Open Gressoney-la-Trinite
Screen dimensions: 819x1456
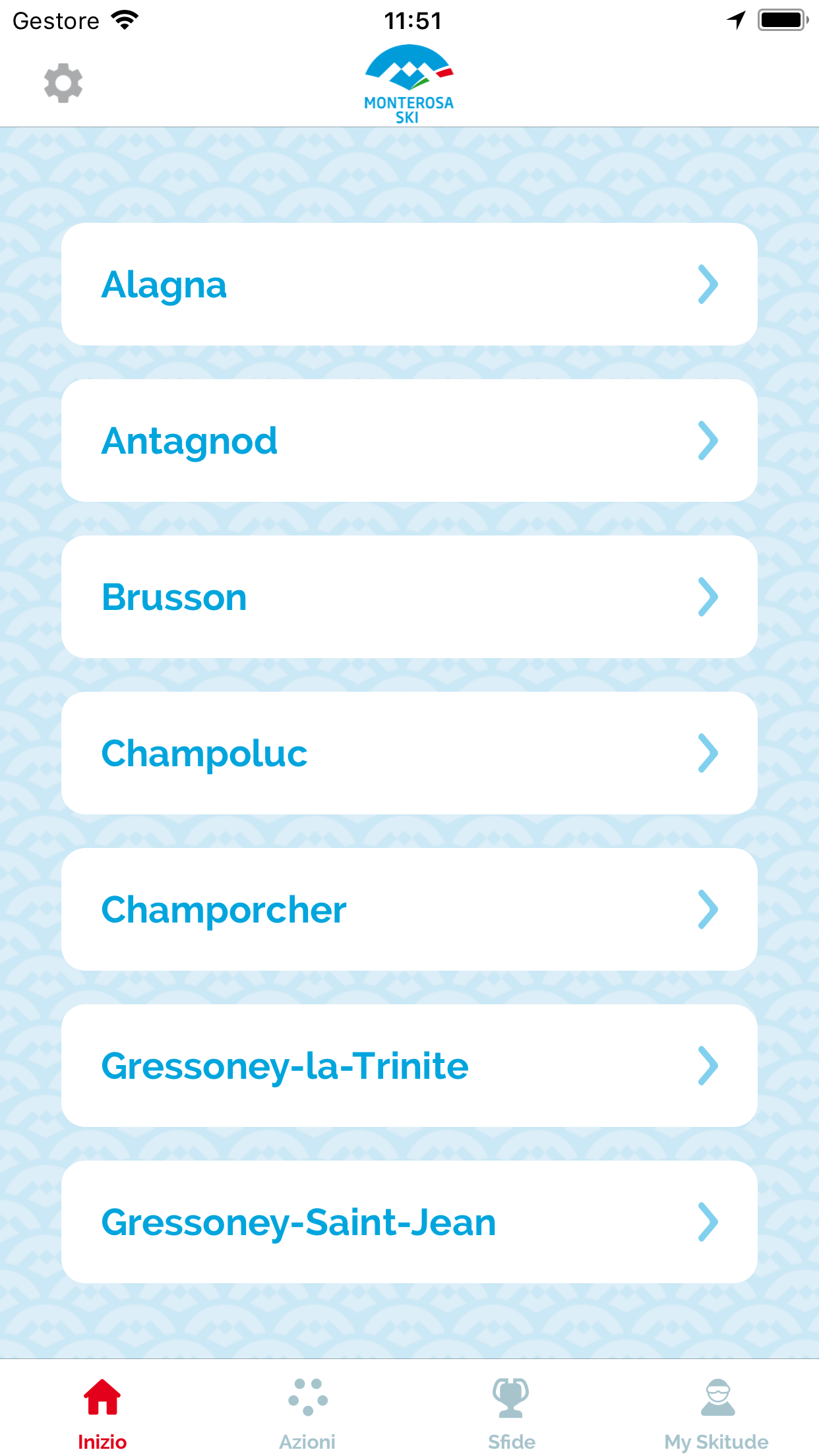pos(409,1066)
